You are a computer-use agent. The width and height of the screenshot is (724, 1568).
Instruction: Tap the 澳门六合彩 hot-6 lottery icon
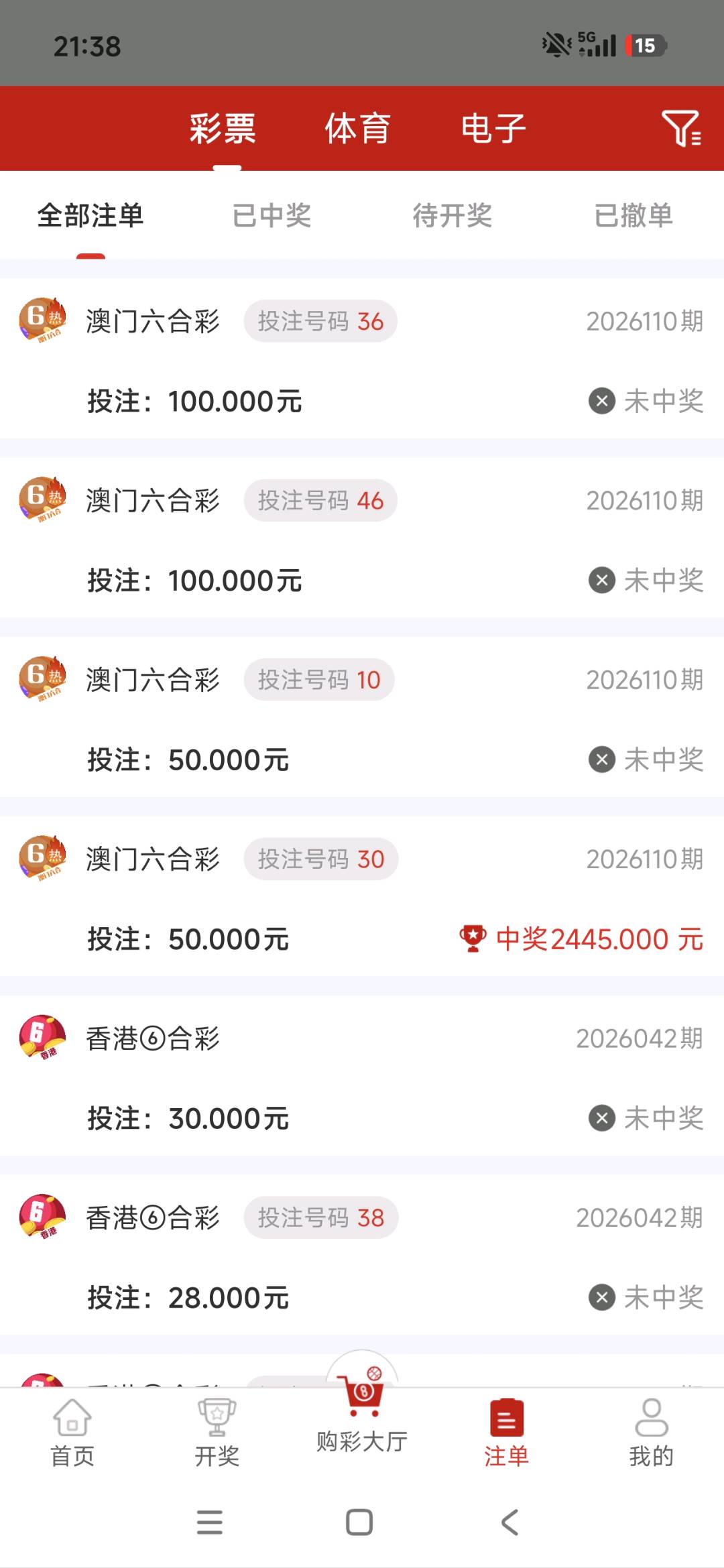[x=43, y=320]
